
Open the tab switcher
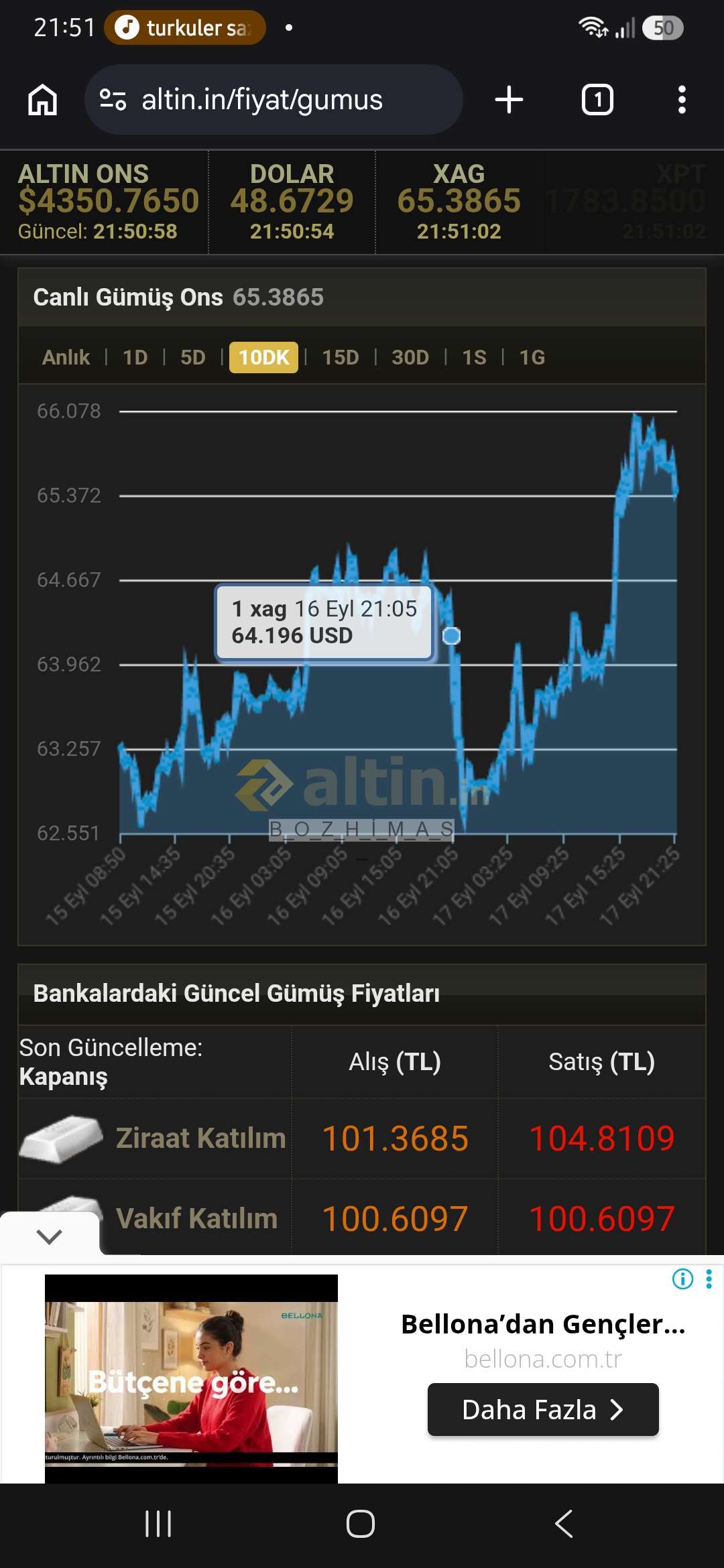[597, 100]
